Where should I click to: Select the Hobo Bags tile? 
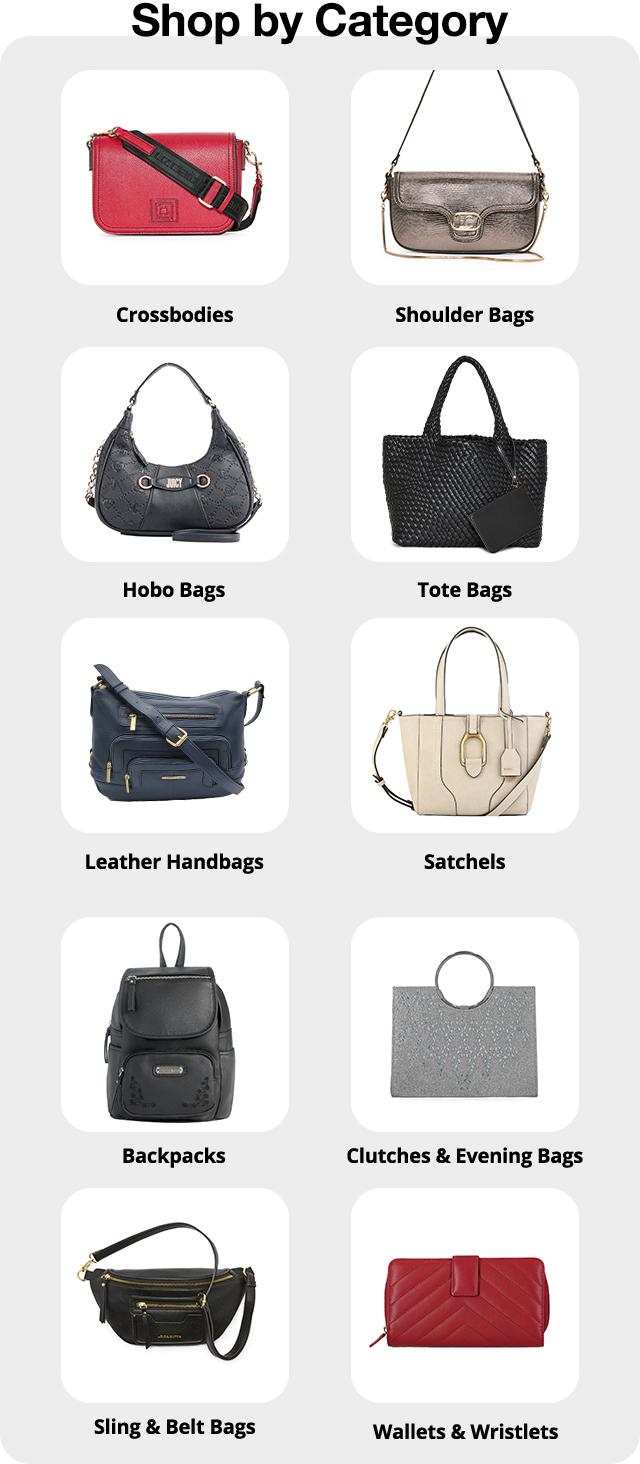tap(174, 455)
